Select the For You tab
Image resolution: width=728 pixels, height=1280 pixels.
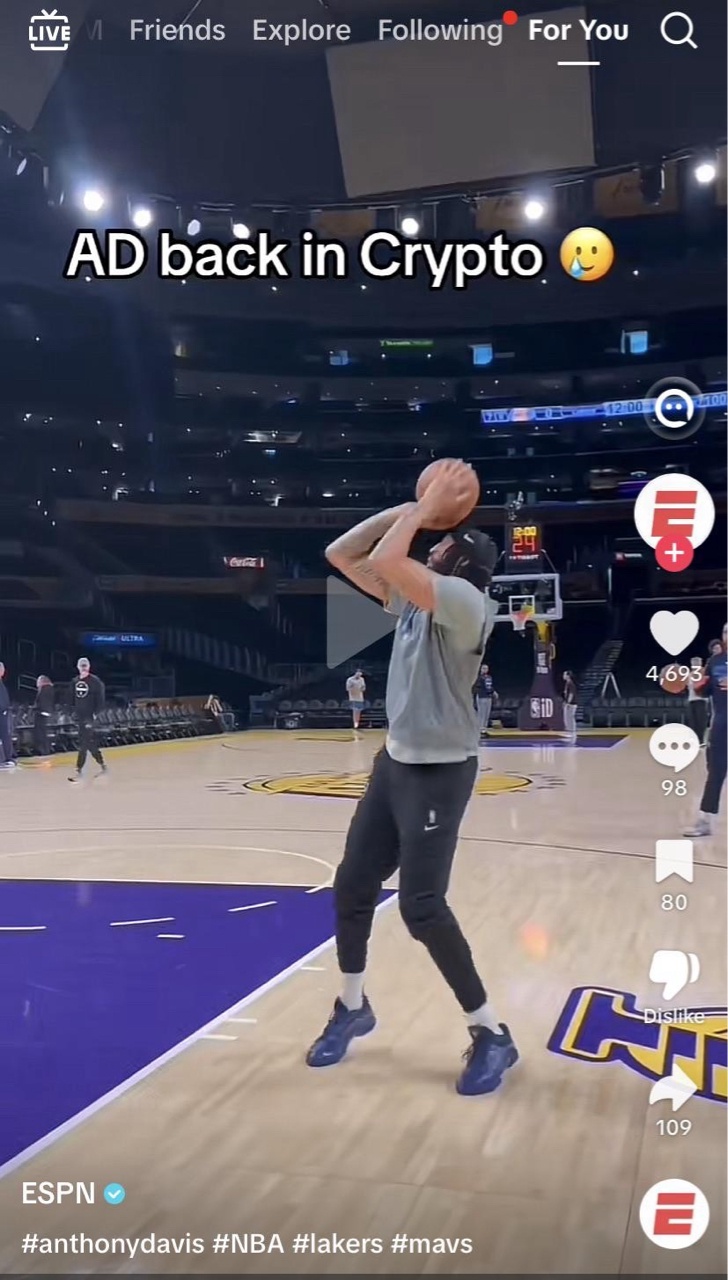click(578, 31)
